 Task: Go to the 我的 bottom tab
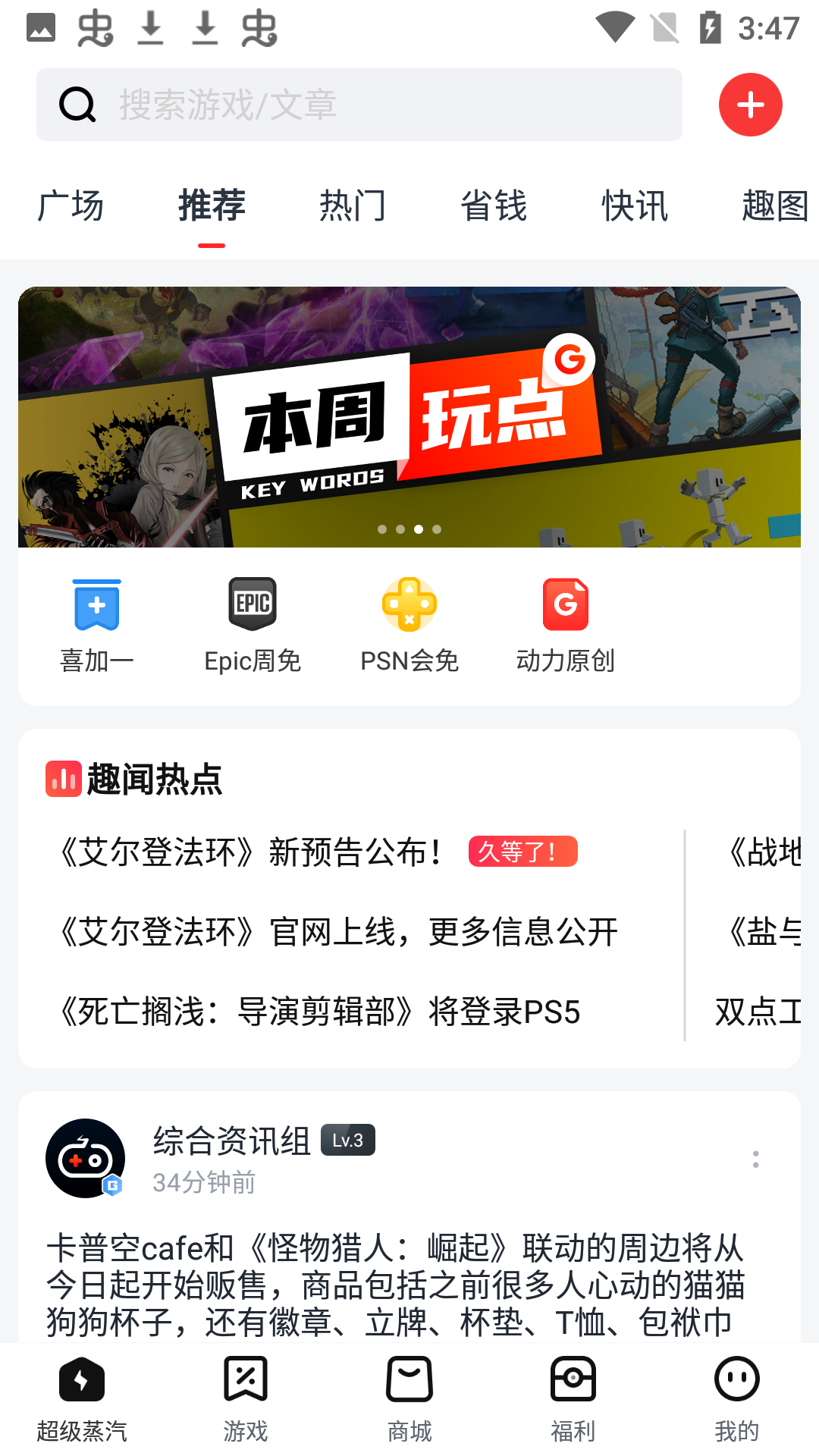point(736,1398)
